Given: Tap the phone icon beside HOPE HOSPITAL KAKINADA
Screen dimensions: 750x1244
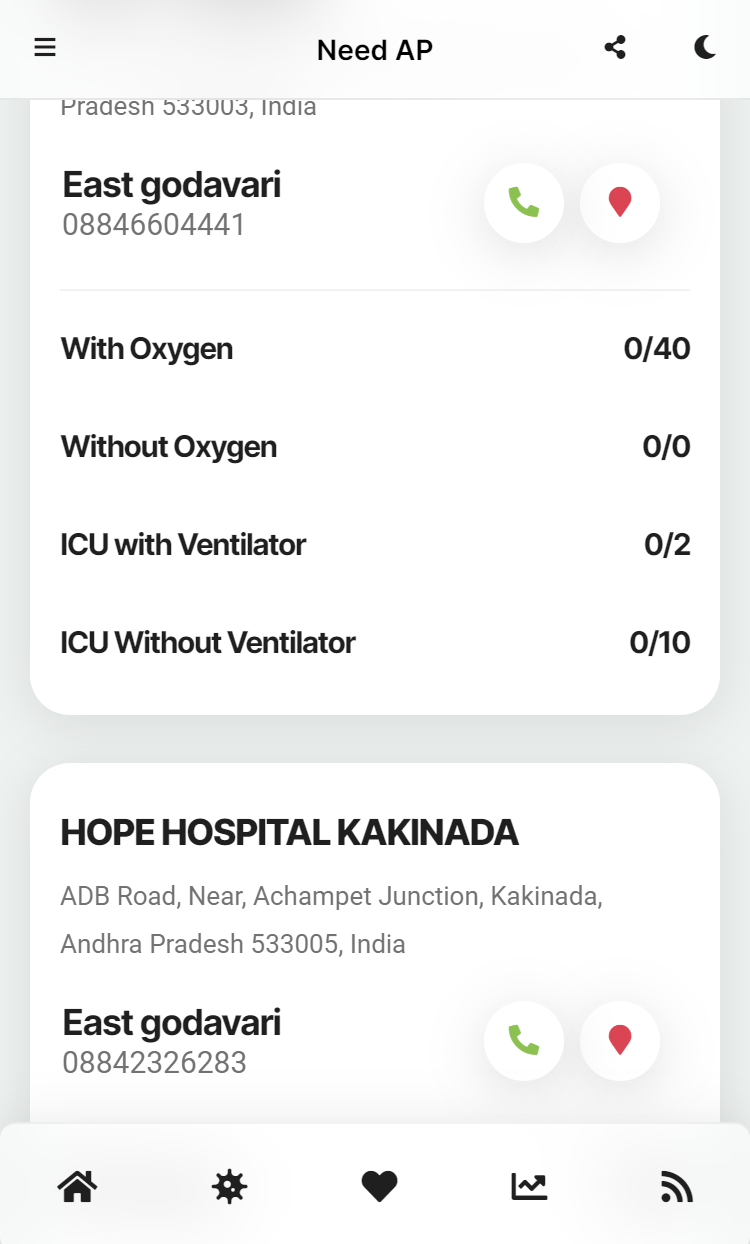Looking at the screenshot, I should coord(524,1041).
